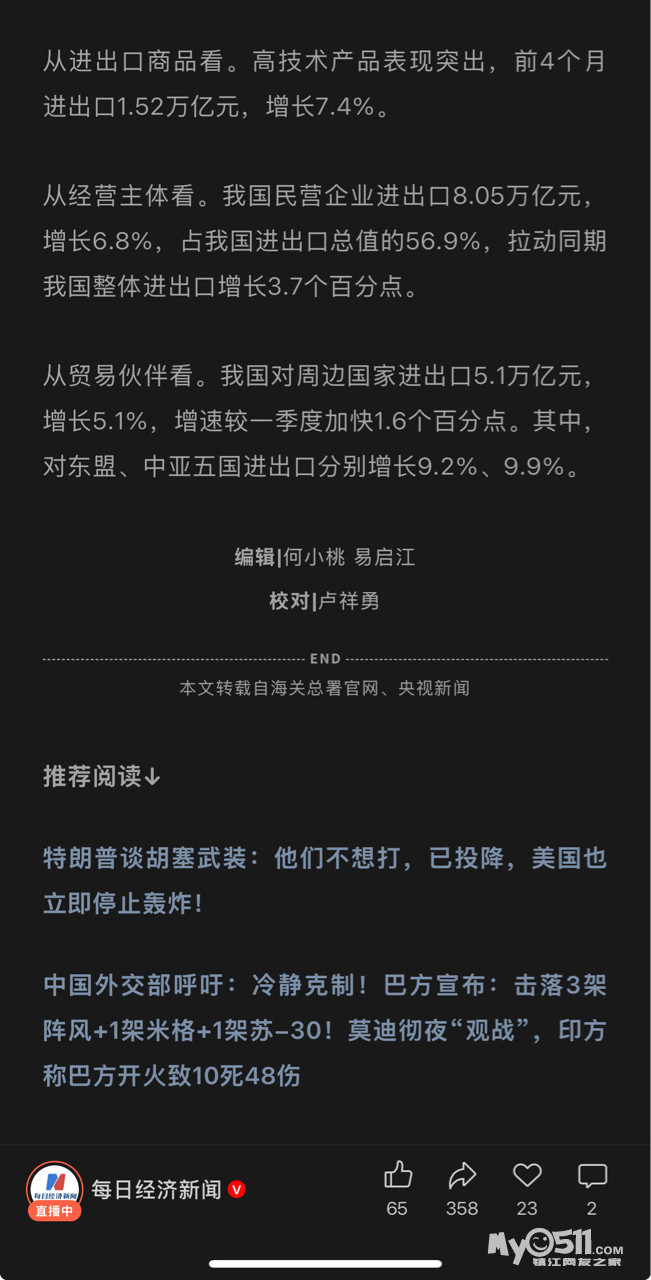Share the article using the arrow icon

pos(462,1175)
